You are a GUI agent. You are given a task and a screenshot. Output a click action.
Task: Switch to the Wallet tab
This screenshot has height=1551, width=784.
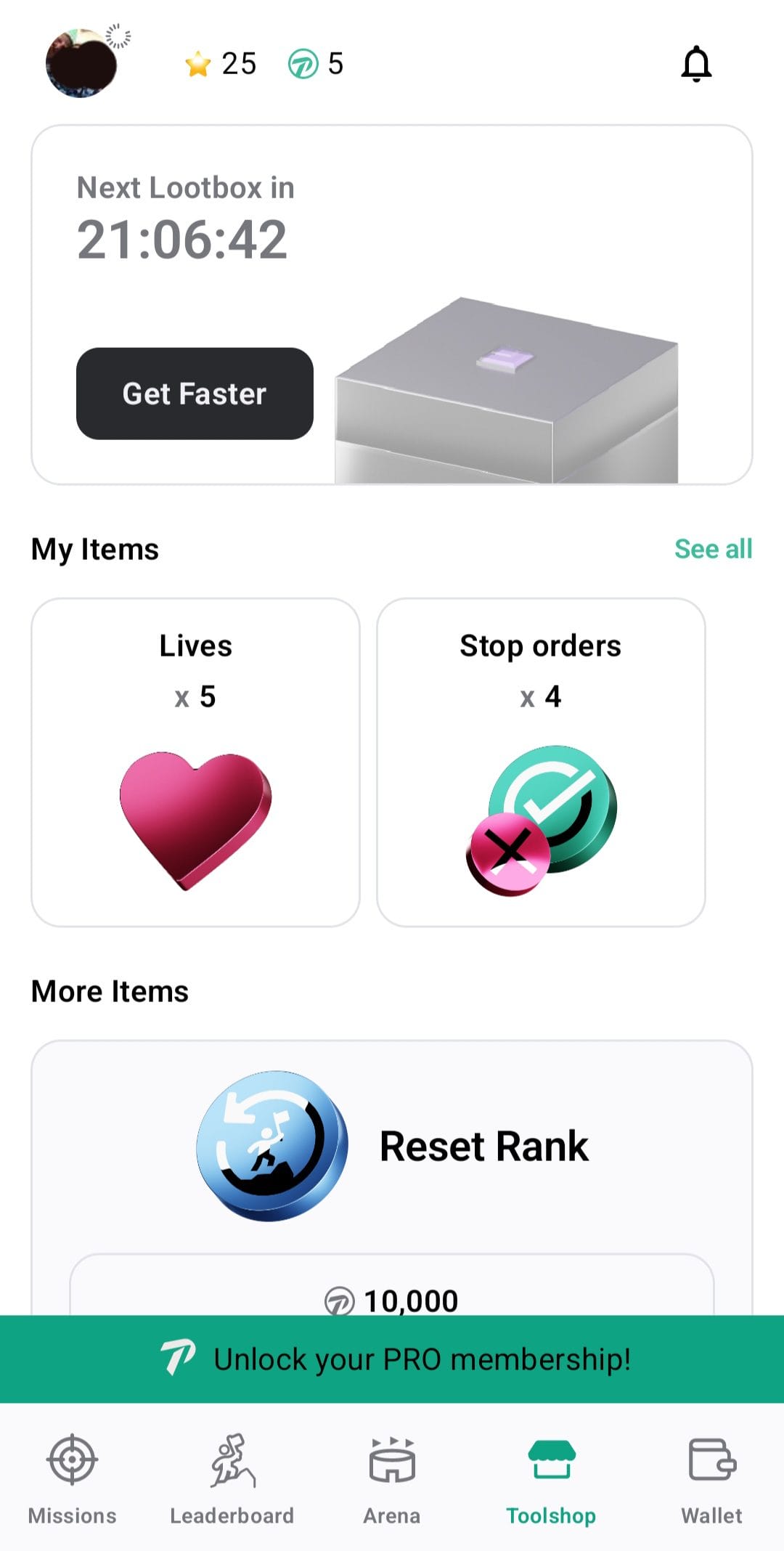click(711, 1478)
